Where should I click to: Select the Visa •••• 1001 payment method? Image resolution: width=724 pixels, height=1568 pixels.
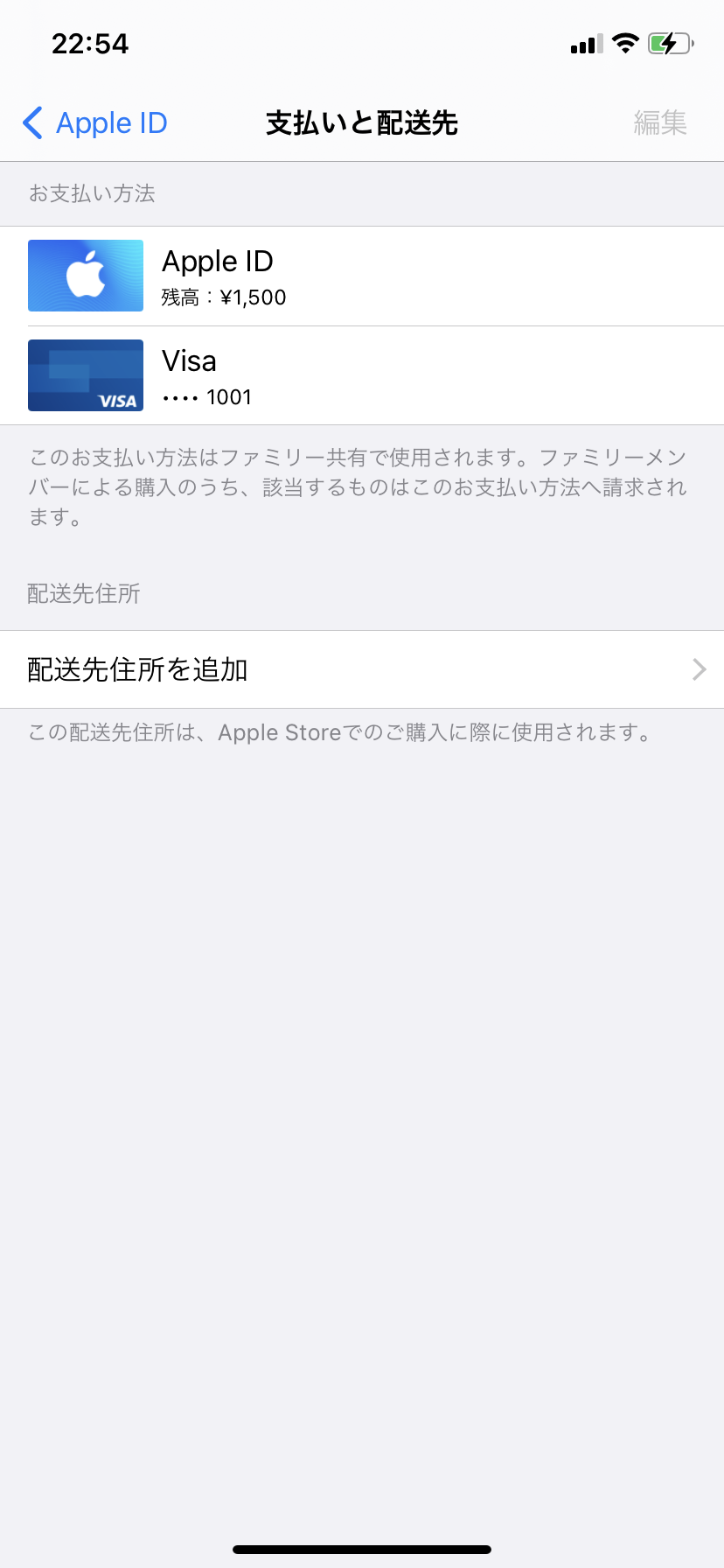362,374
